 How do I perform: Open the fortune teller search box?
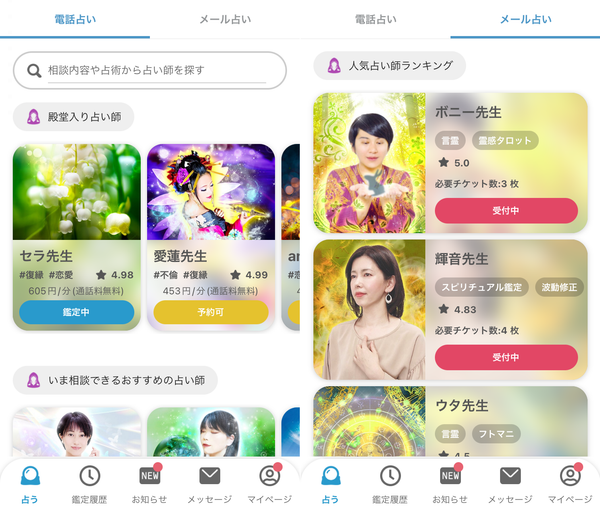click(150, 70)
